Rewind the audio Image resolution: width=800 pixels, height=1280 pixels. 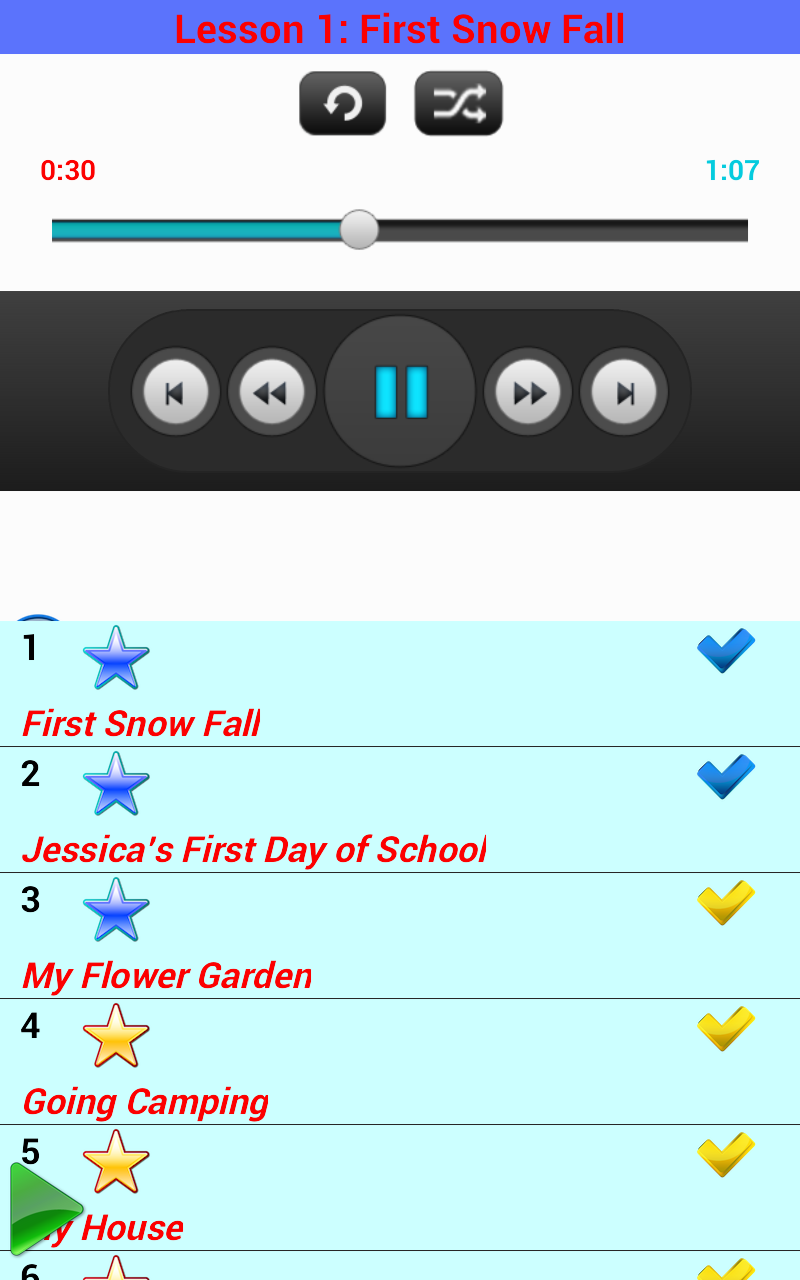(272, 392)
